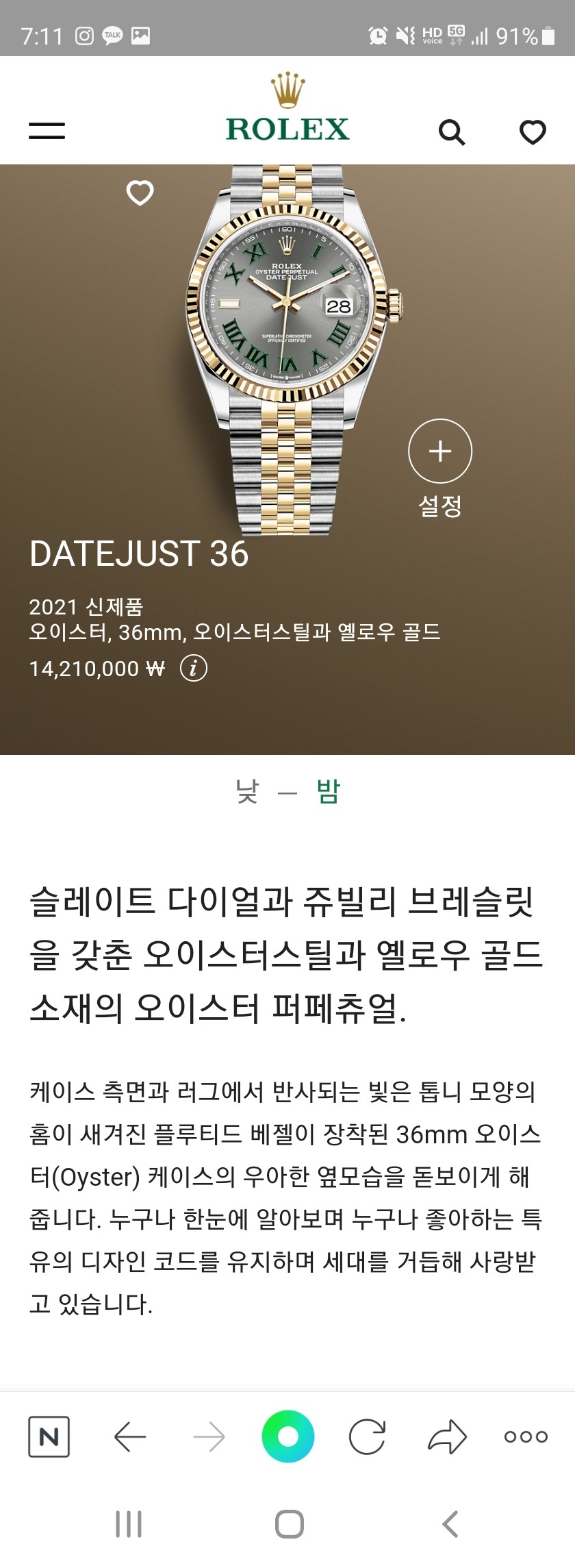
Task: Add Datejust 36 watch to favorites
Action: pos(140,193)
